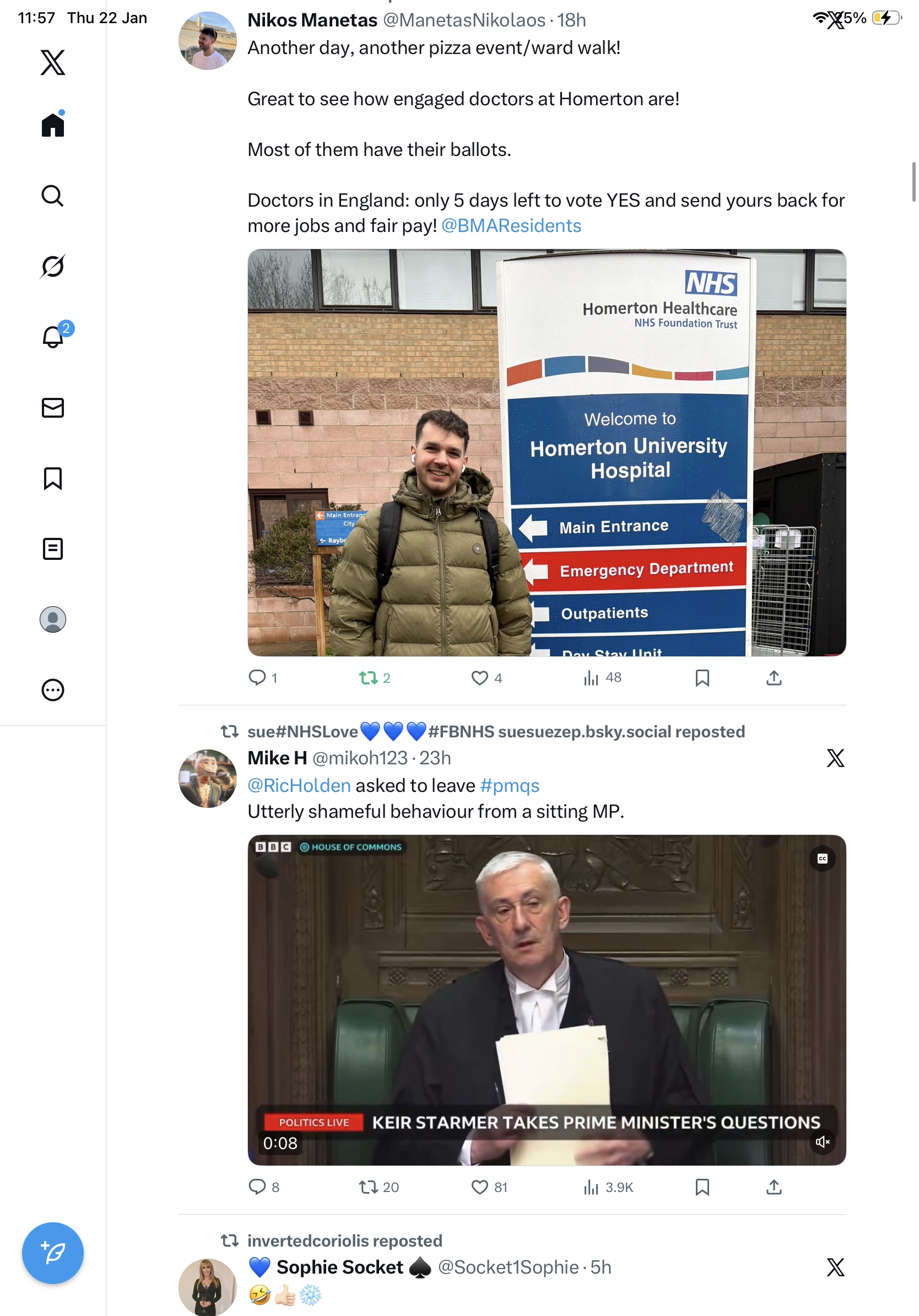This screenshot has width=919, height=1316.
Task: Like Nikos Manetas's post
Action: pos(479,678)
